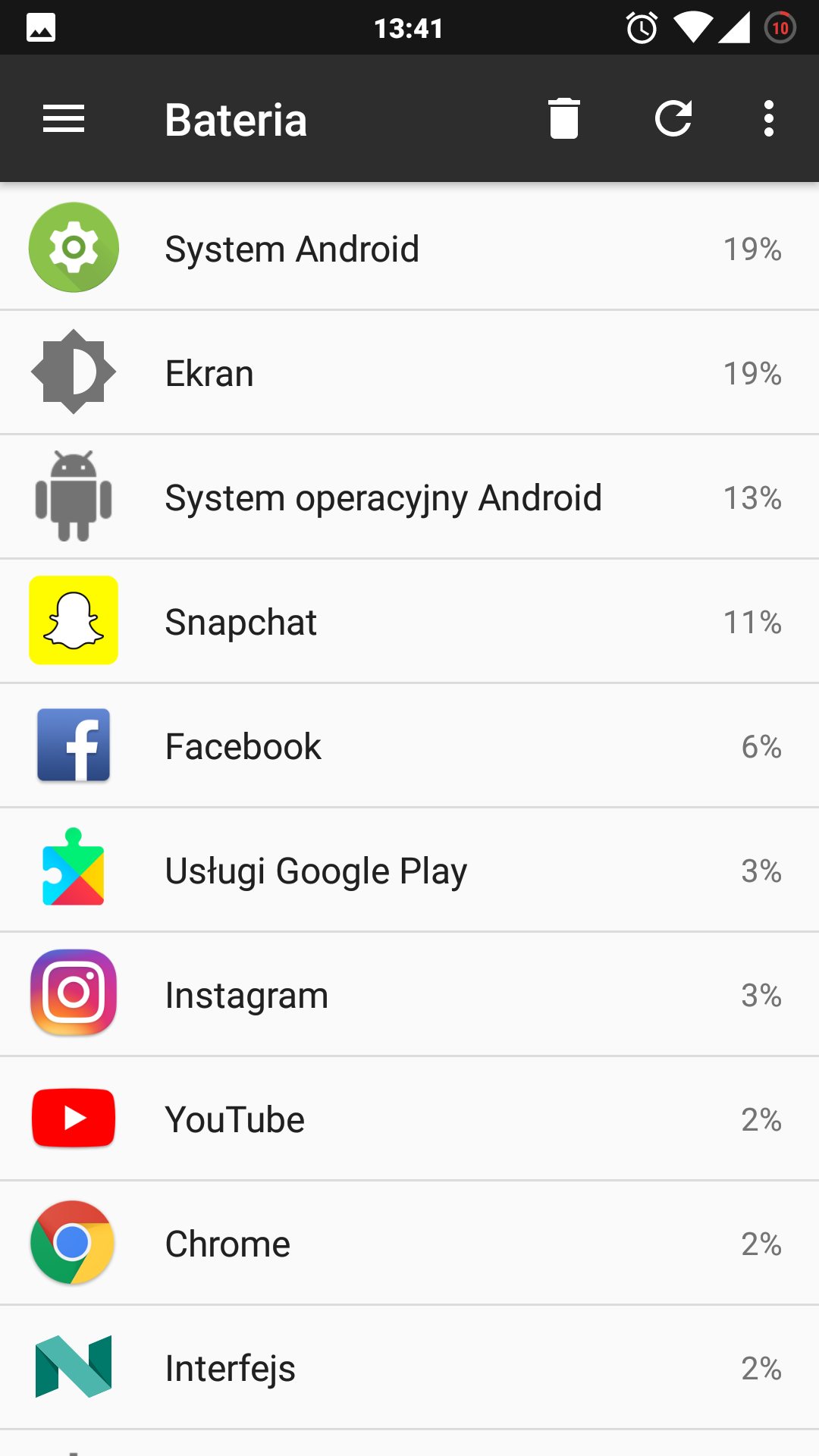Open Interfejs battery usage entry

coord(409,1368)
